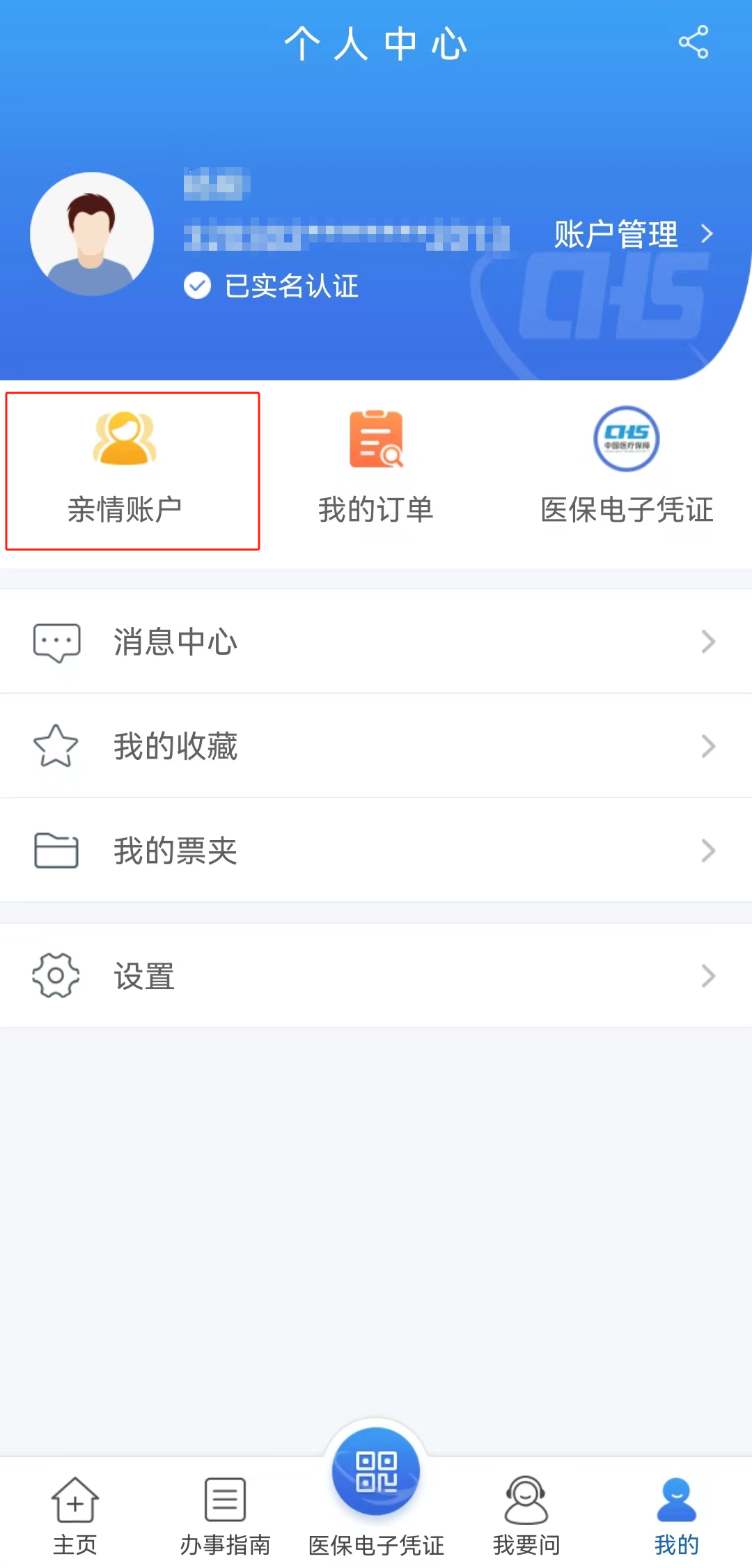Image resolution: width=752 pixels, height=1568 pixels.
Task: Open 我的票夹 ticket folder
Action: 376,851
